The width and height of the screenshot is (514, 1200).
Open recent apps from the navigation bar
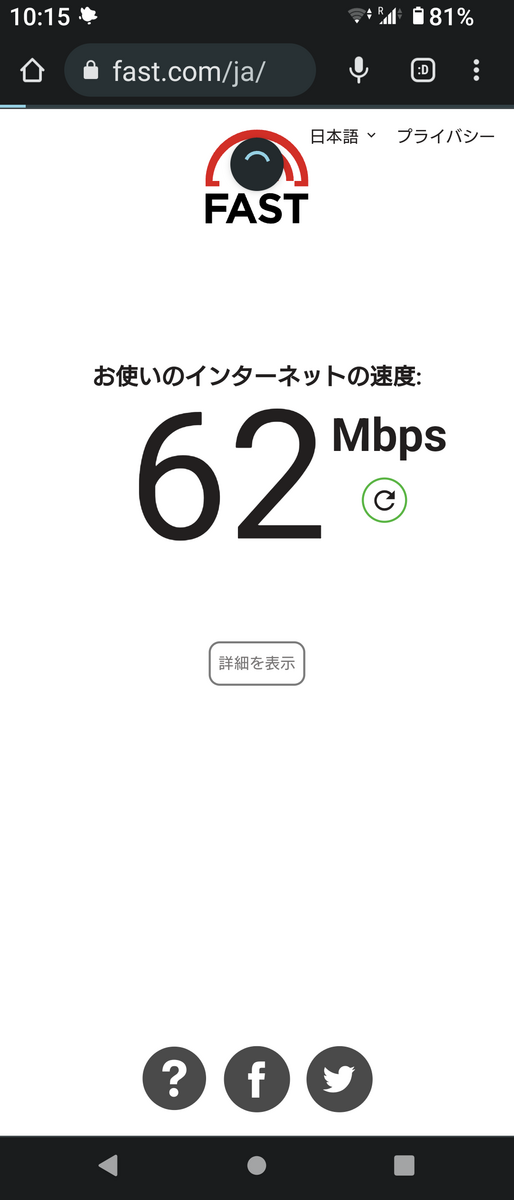pos(404,1165)
